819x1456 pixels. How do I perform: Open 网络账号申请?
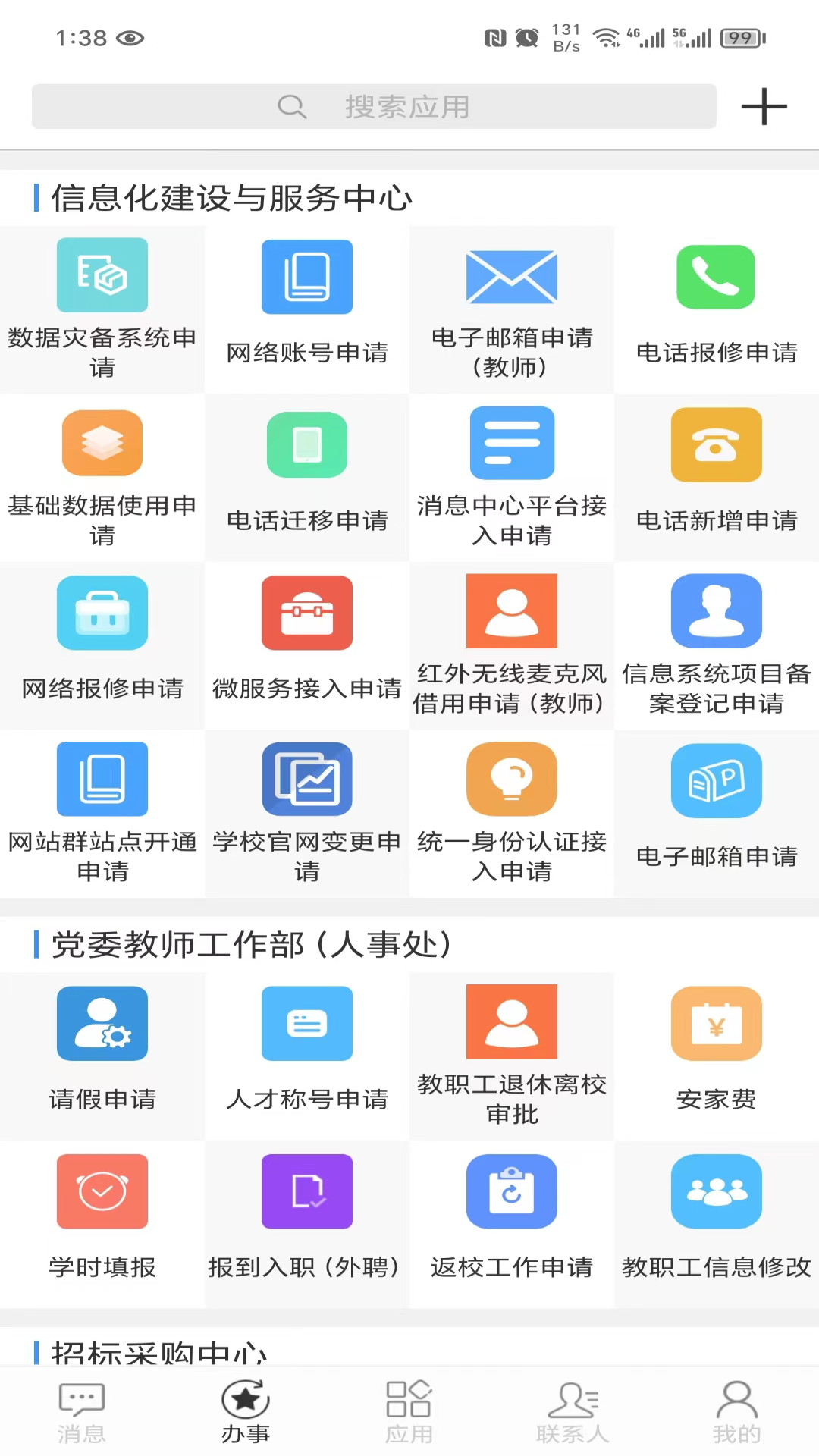(307, 307)
